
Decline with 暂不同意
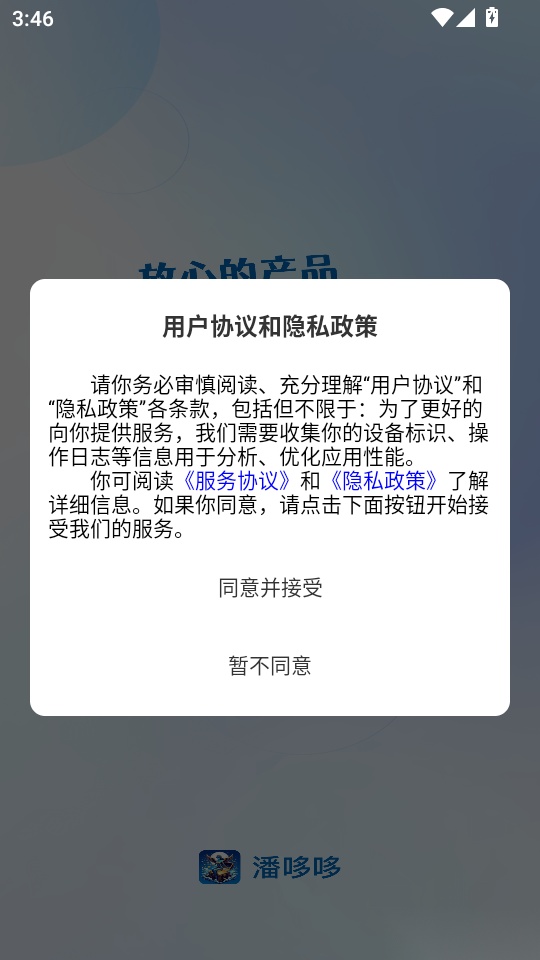(x=270, y=665)
